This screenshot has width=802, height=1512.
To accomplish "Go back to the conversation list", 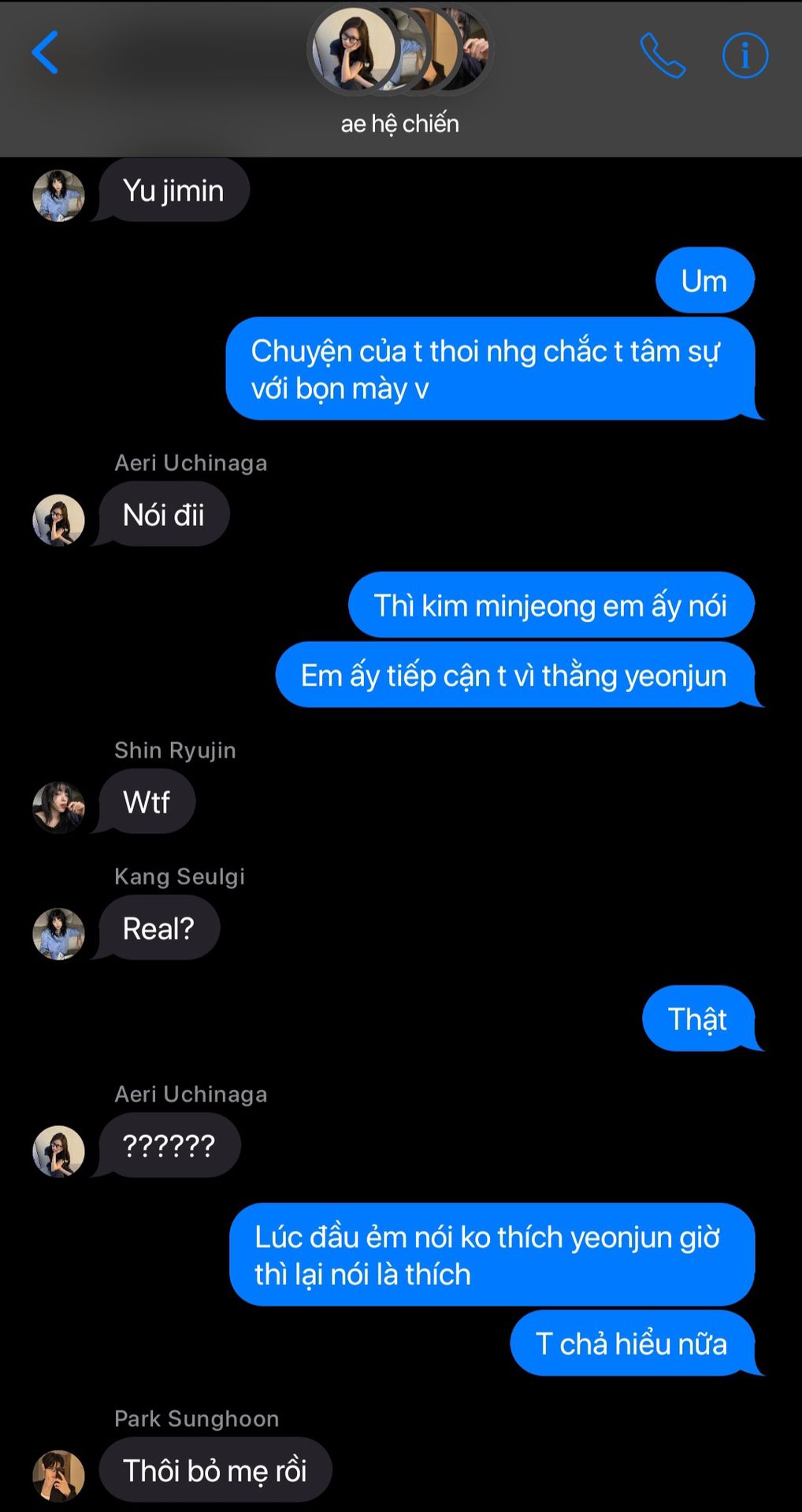I will (45, 53).
